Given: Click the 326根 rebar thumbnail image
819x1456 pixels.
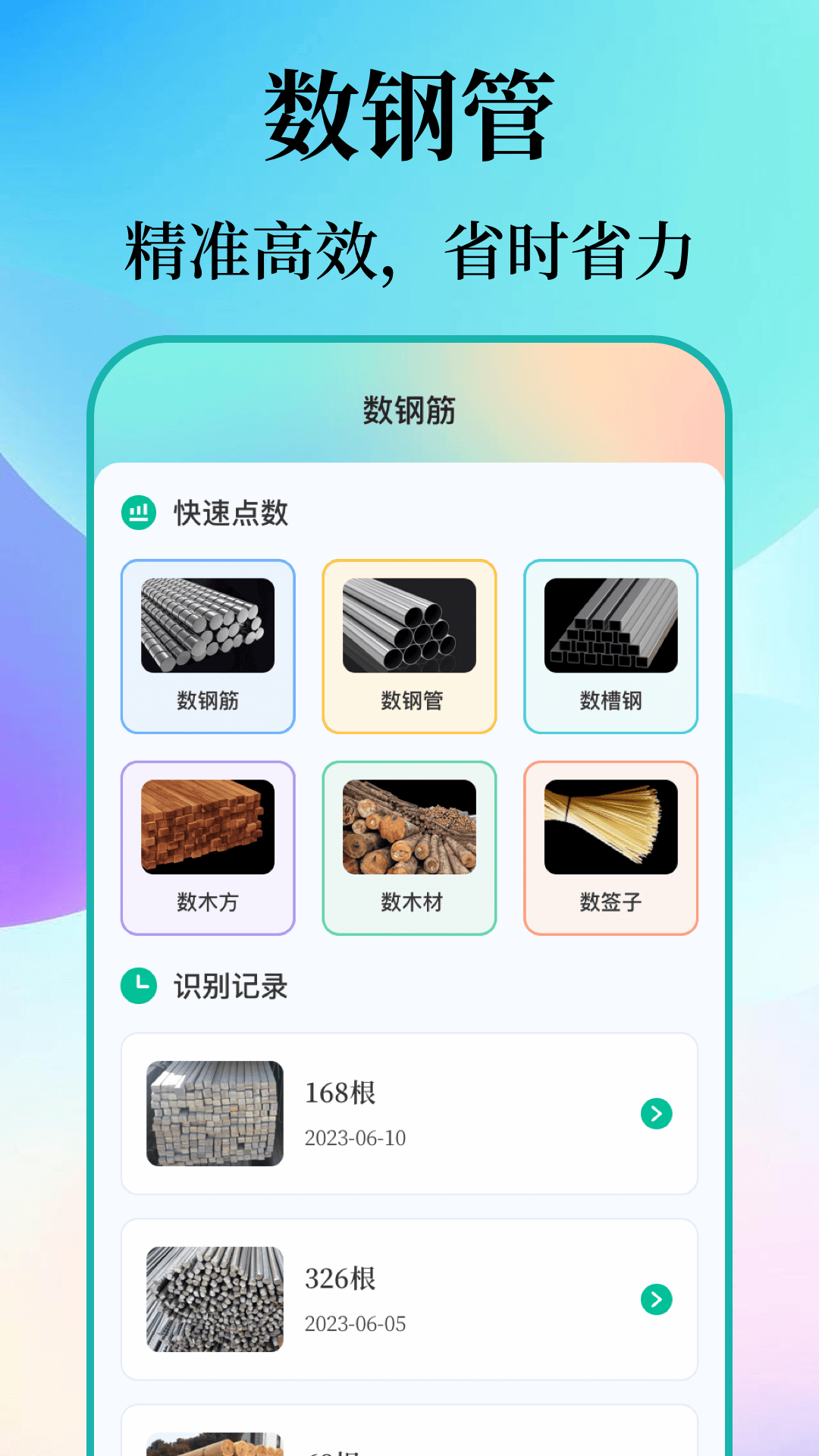Looking at the screenshot, I should [215, 1298].
